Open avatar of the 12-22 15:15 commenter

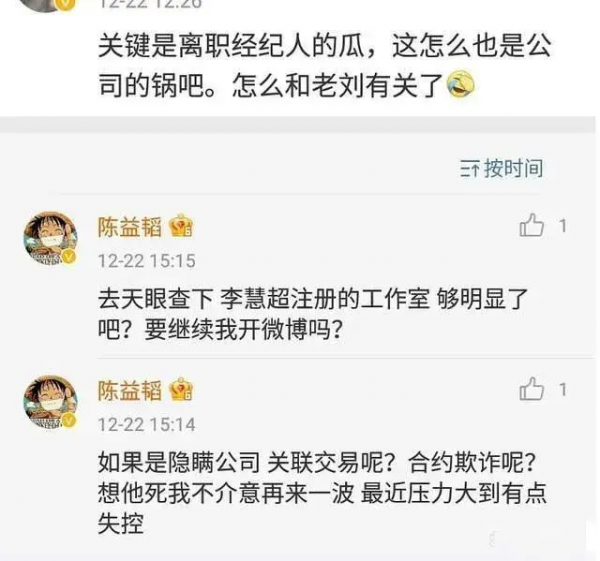[51, 240]
